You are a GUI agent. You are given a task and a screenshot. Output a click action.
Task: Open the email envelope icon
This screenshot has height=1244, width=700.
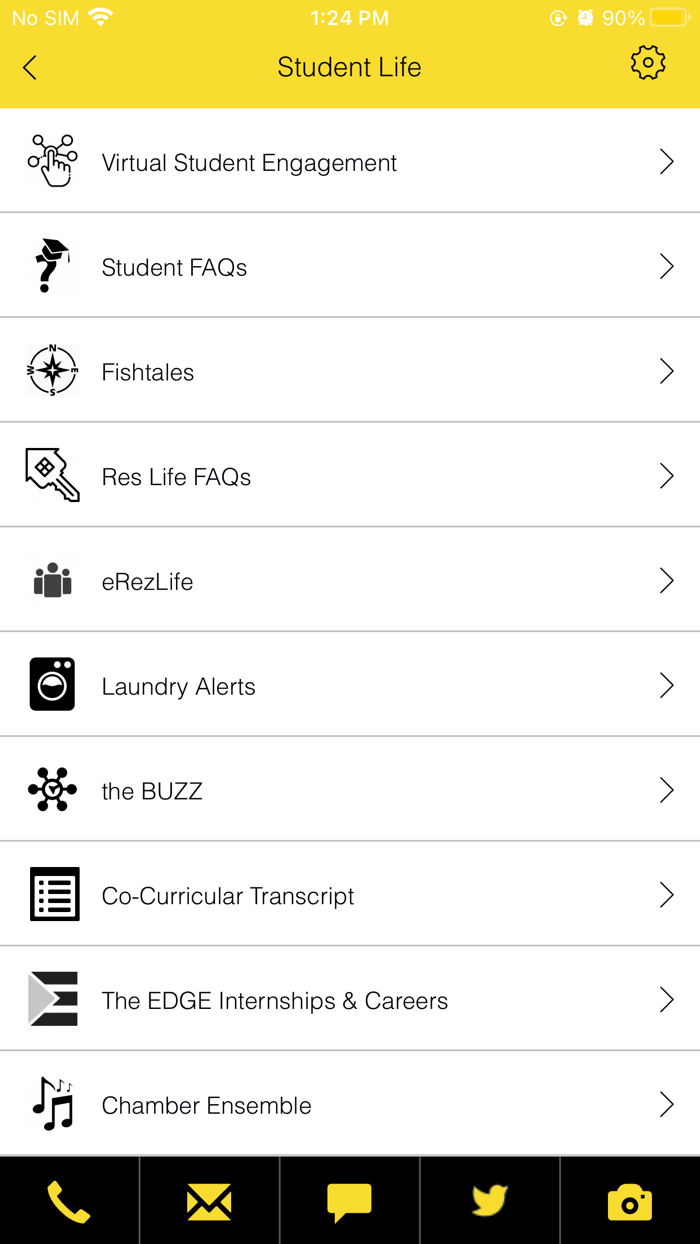209,1201
